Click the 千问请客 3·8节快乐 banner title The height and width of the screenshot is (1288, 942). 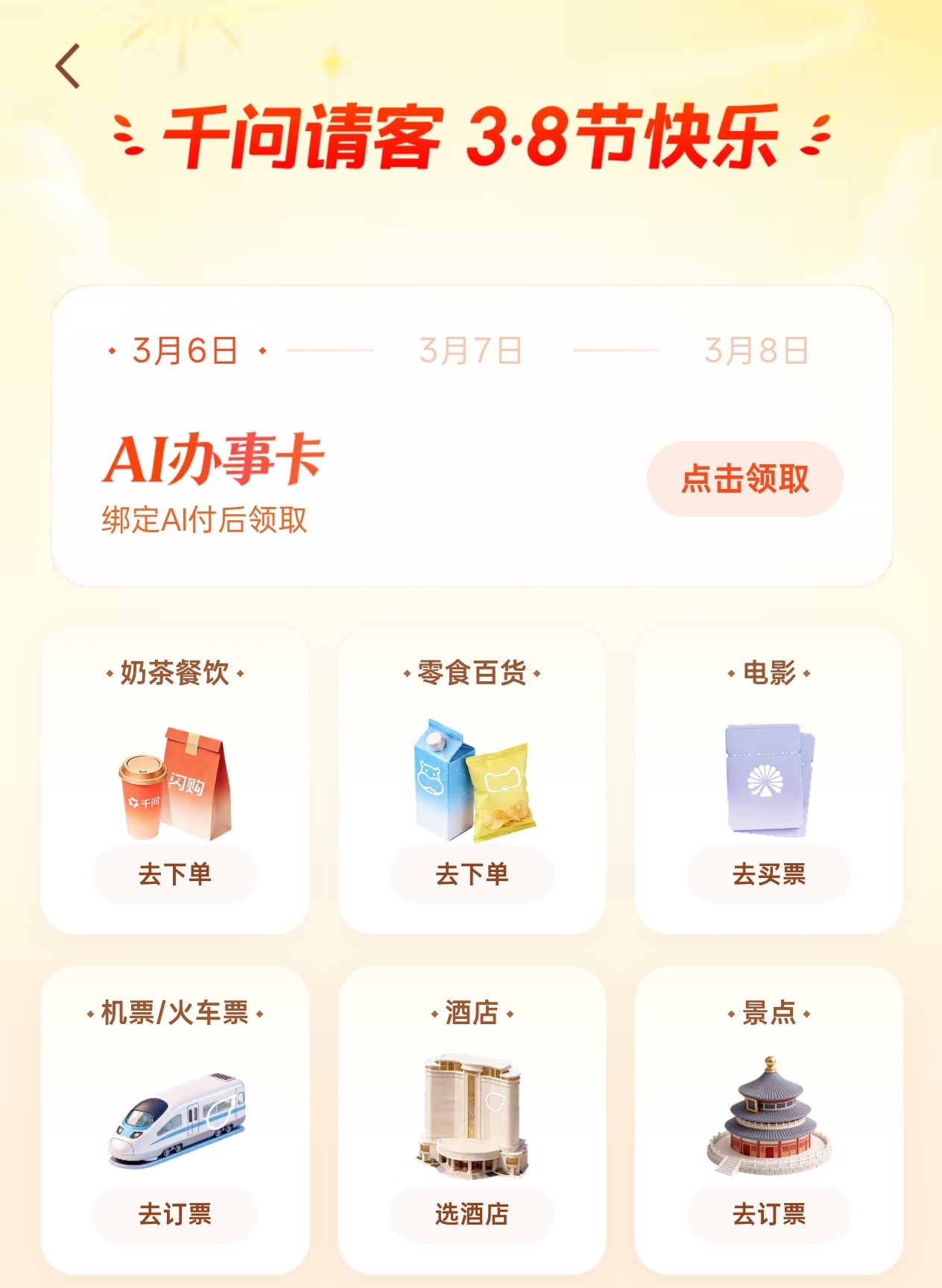(x=471, y=139)
